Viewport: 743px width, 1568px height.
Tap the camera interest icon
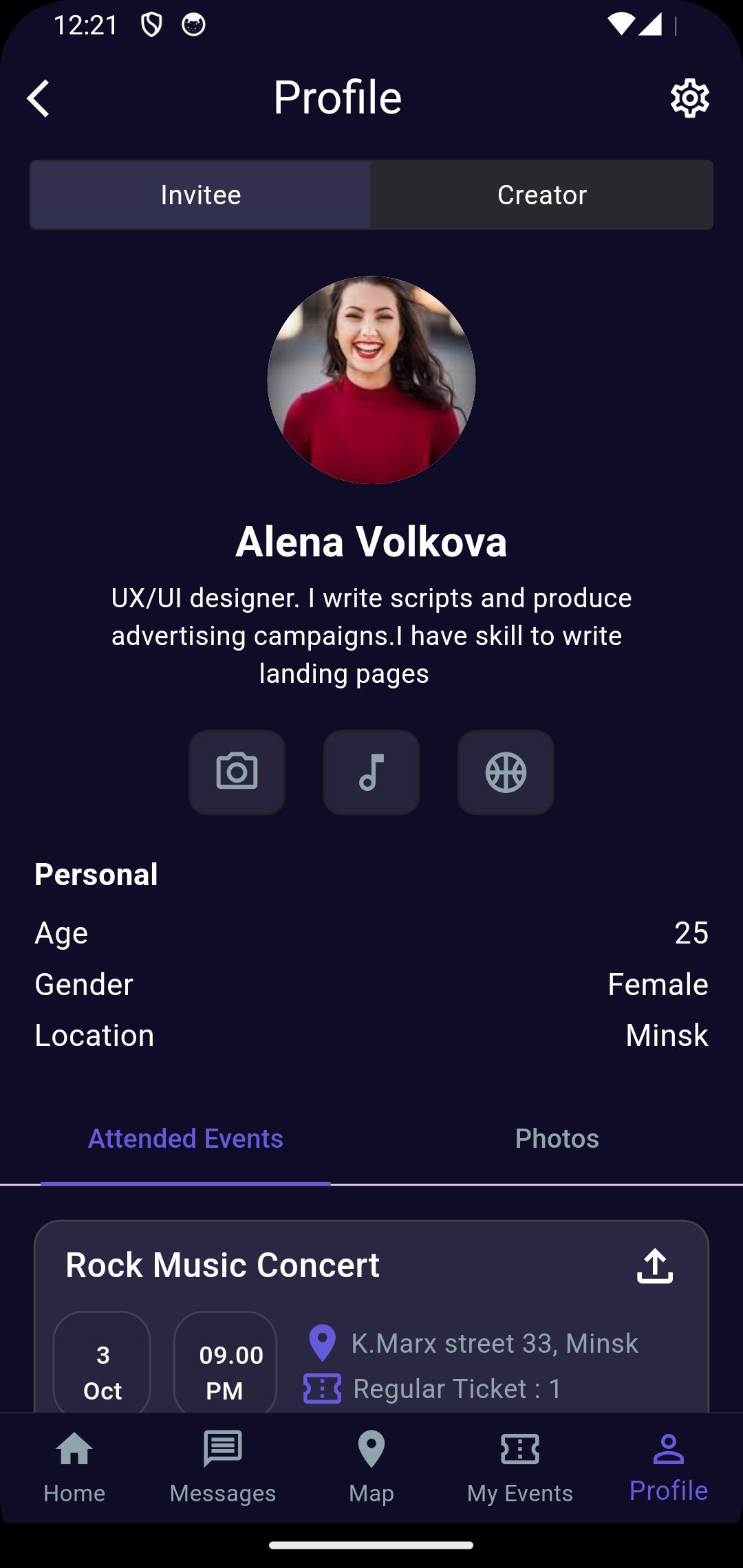[x=237, y=772]
